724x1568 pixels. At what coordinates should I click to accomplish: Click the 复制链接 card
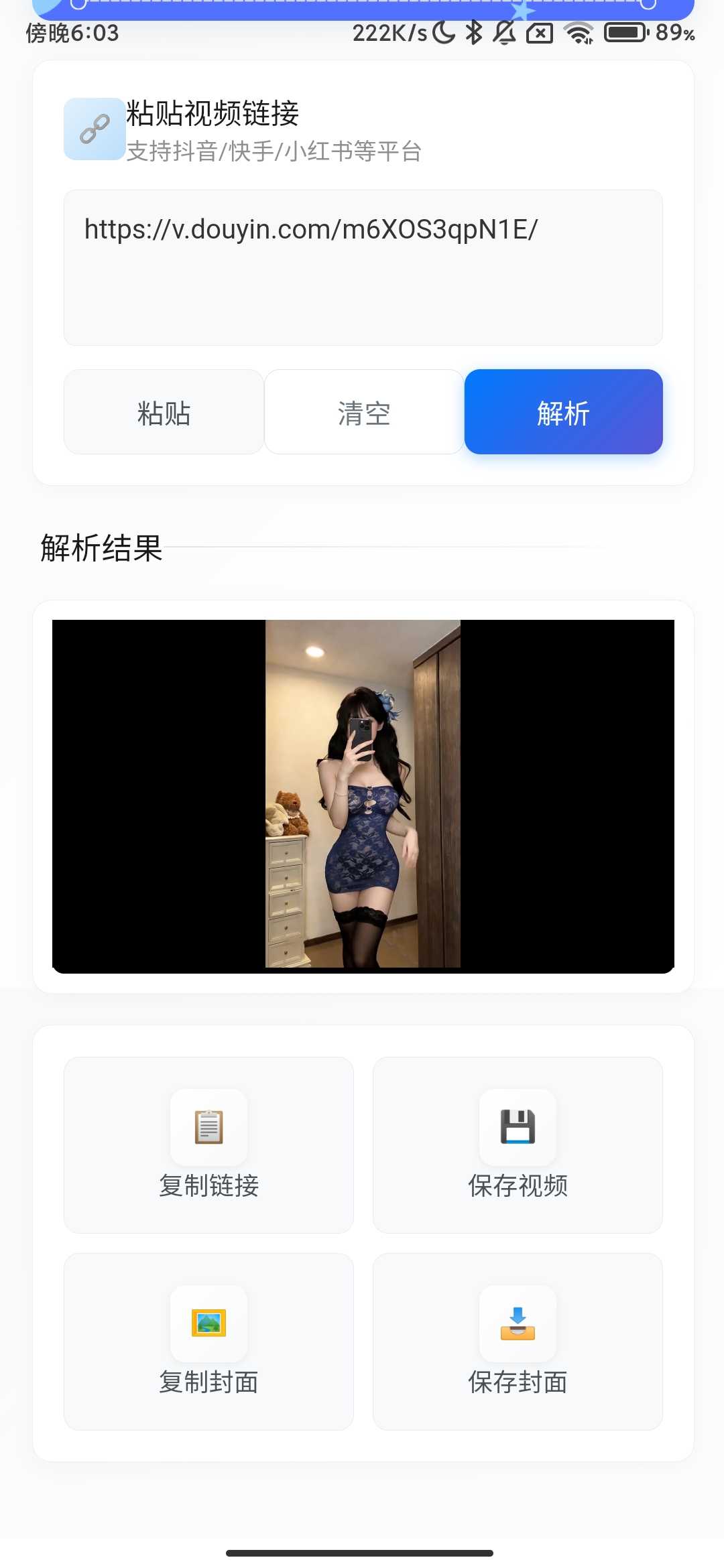pyautogui.click(x=208, y=1147)
